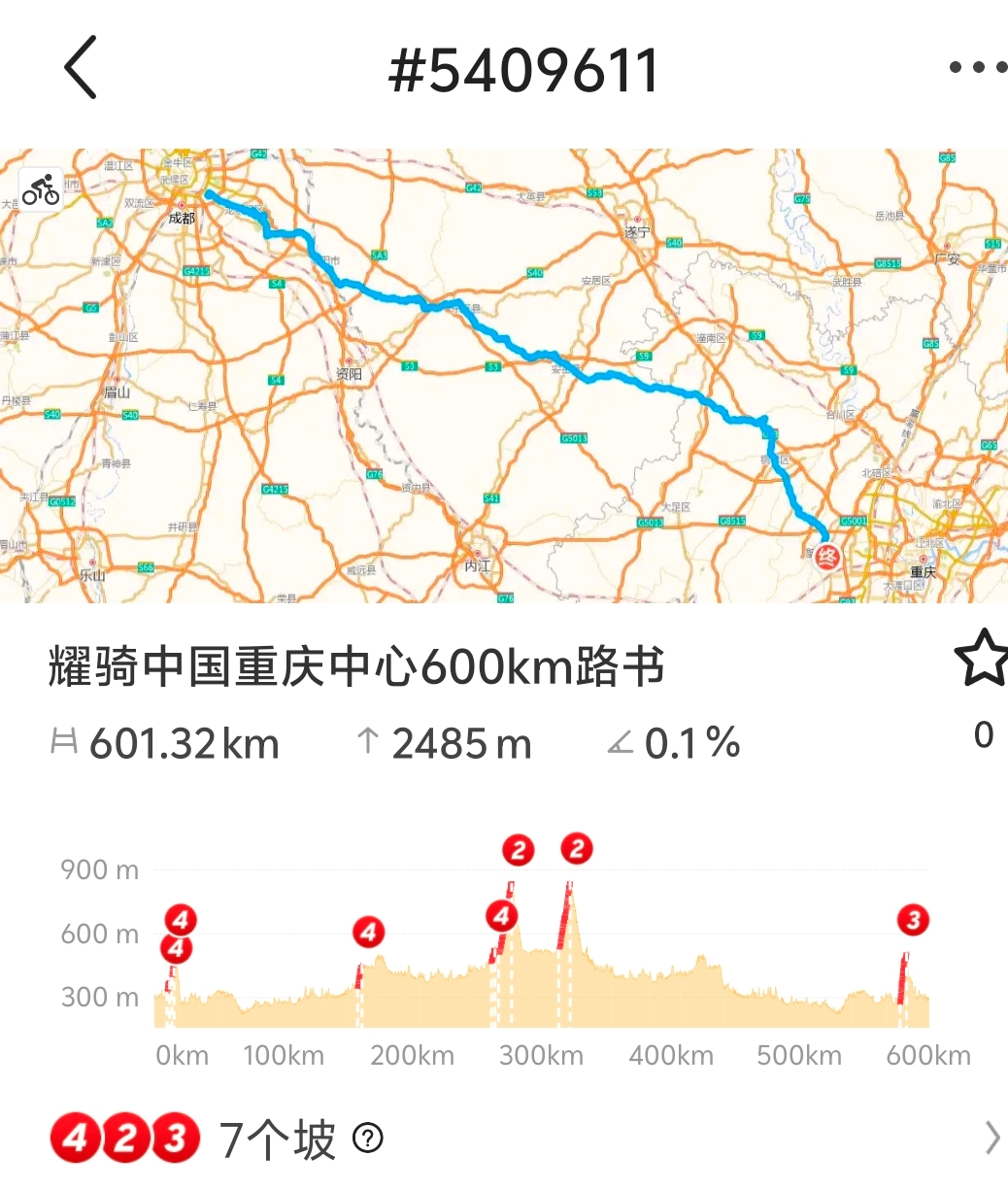
Task: Open the help icon beside 7个坡
Action: (368, 1138)
